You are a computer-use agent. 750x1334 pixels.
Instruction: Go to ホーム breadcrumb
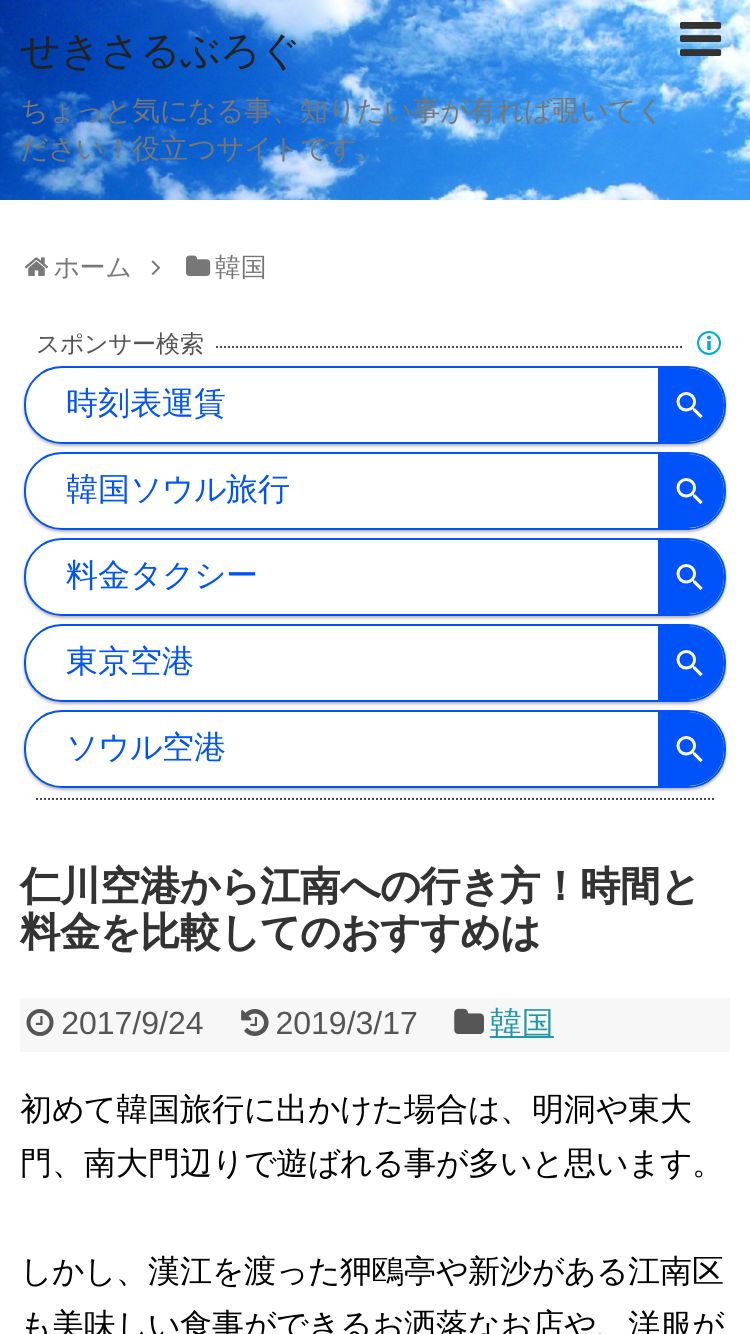[x=78, y=267]
